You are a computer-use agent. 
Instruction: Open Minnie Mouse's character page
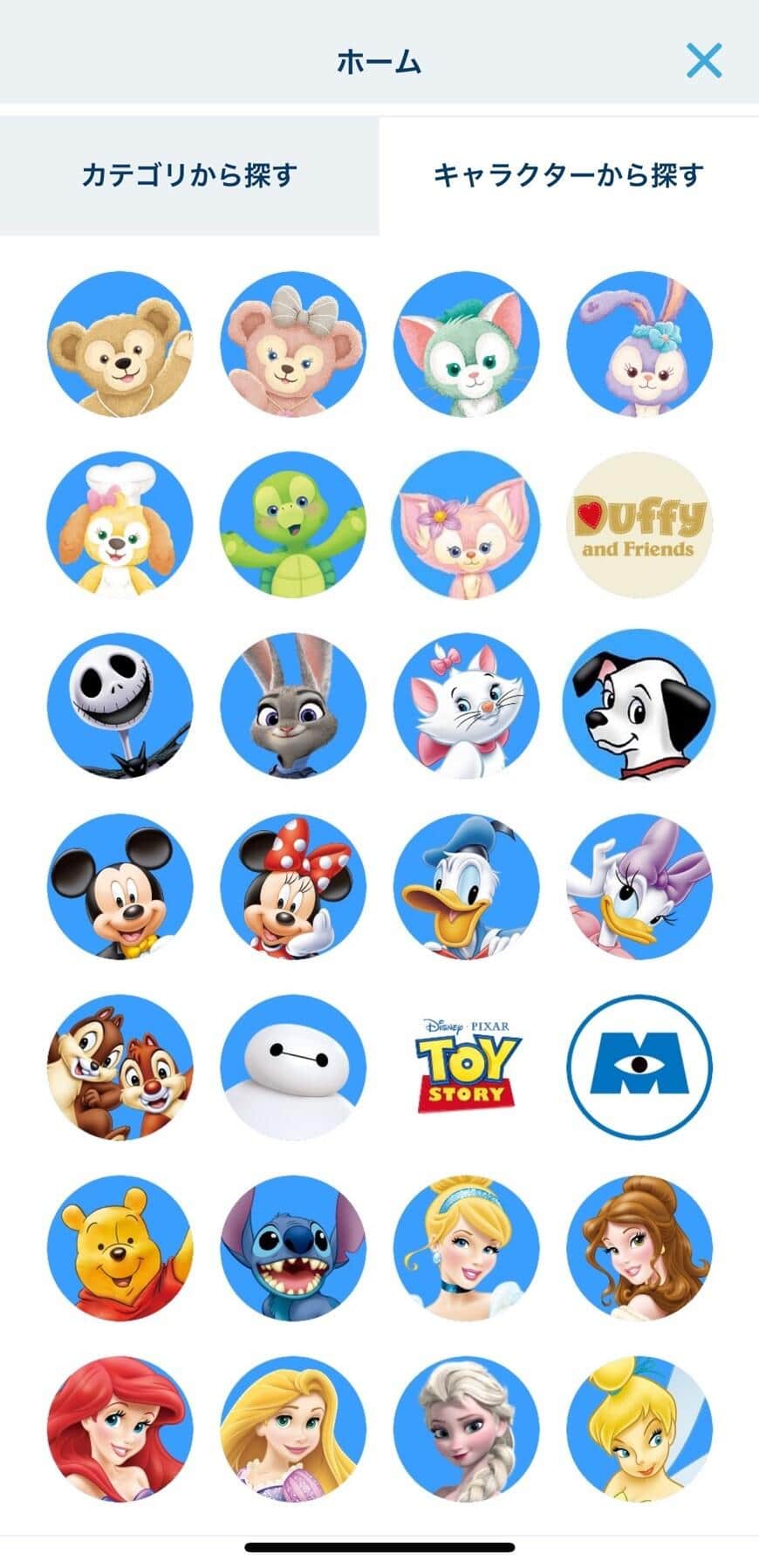tap(294, 888)
